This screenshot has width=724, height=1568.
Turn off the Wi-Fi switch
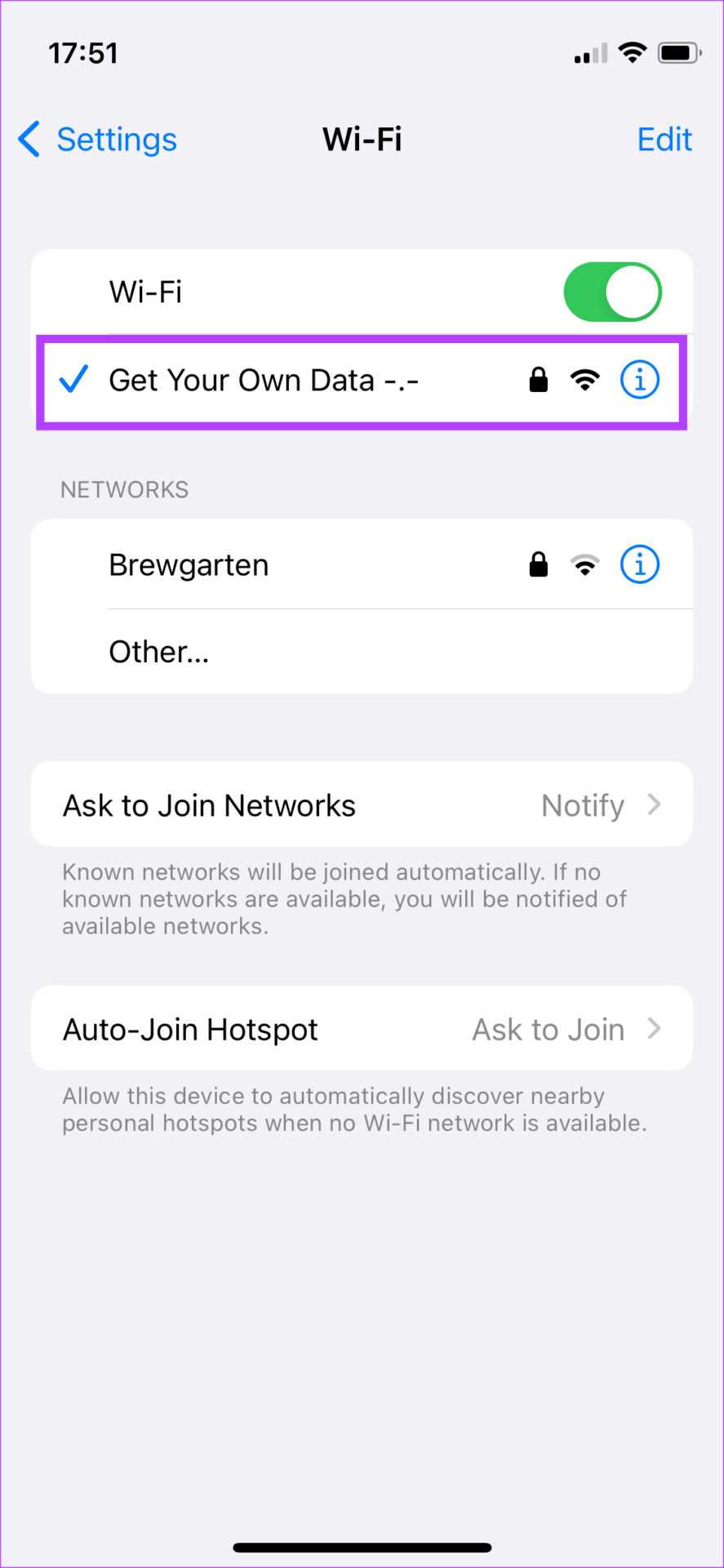(x=612, y=292)
